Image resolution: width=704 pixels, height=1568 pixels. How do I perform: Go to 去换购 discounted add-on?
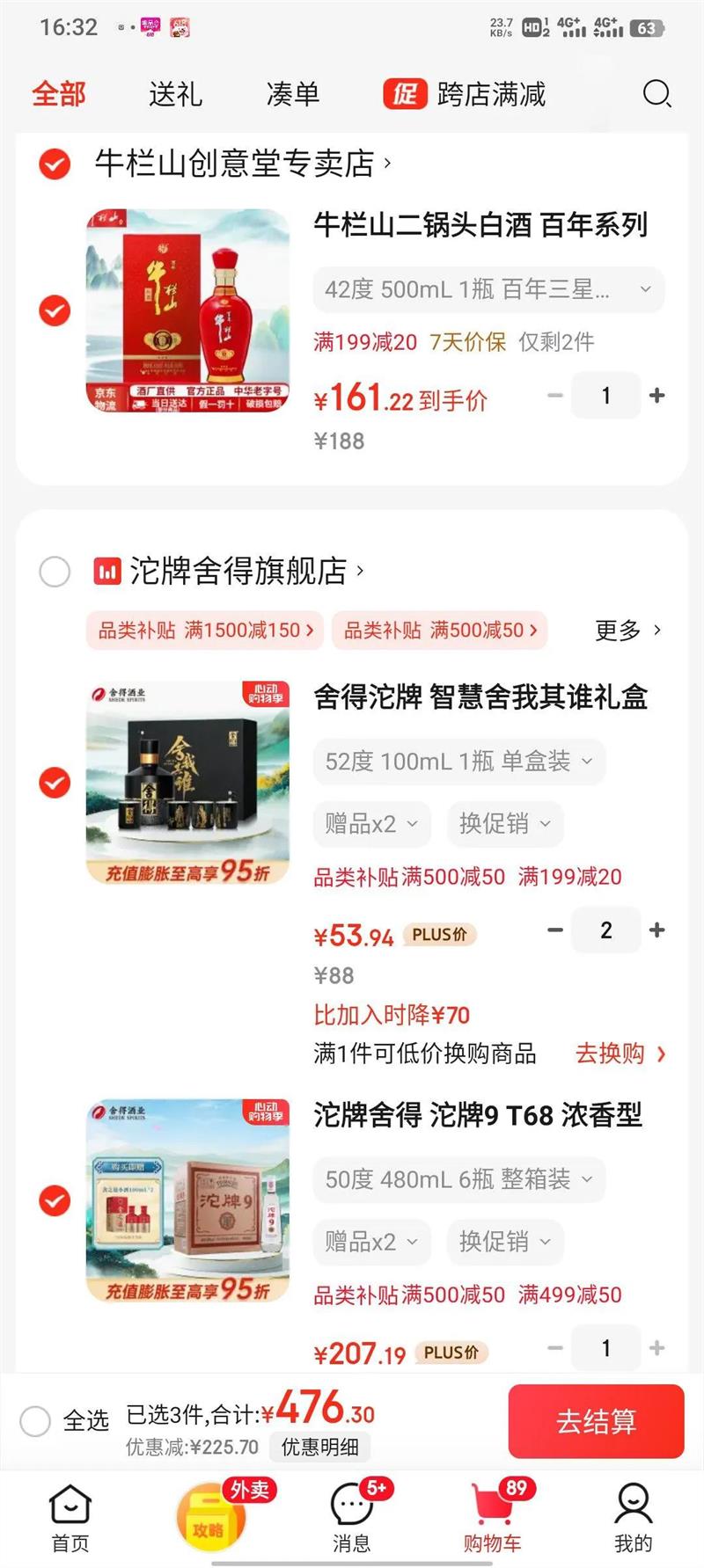(620, 1054)
